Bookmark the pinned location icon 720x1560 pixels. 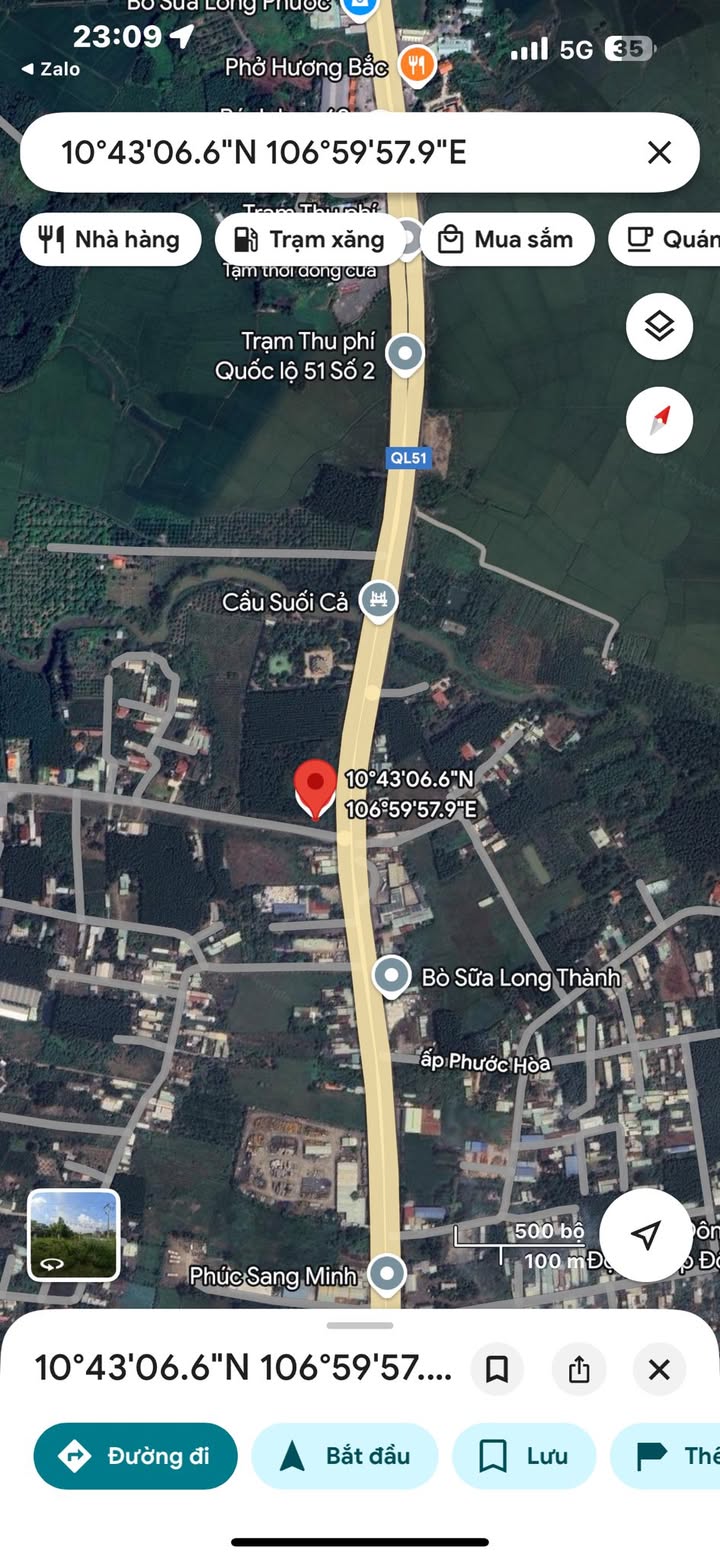click(x=497, y=1369)
